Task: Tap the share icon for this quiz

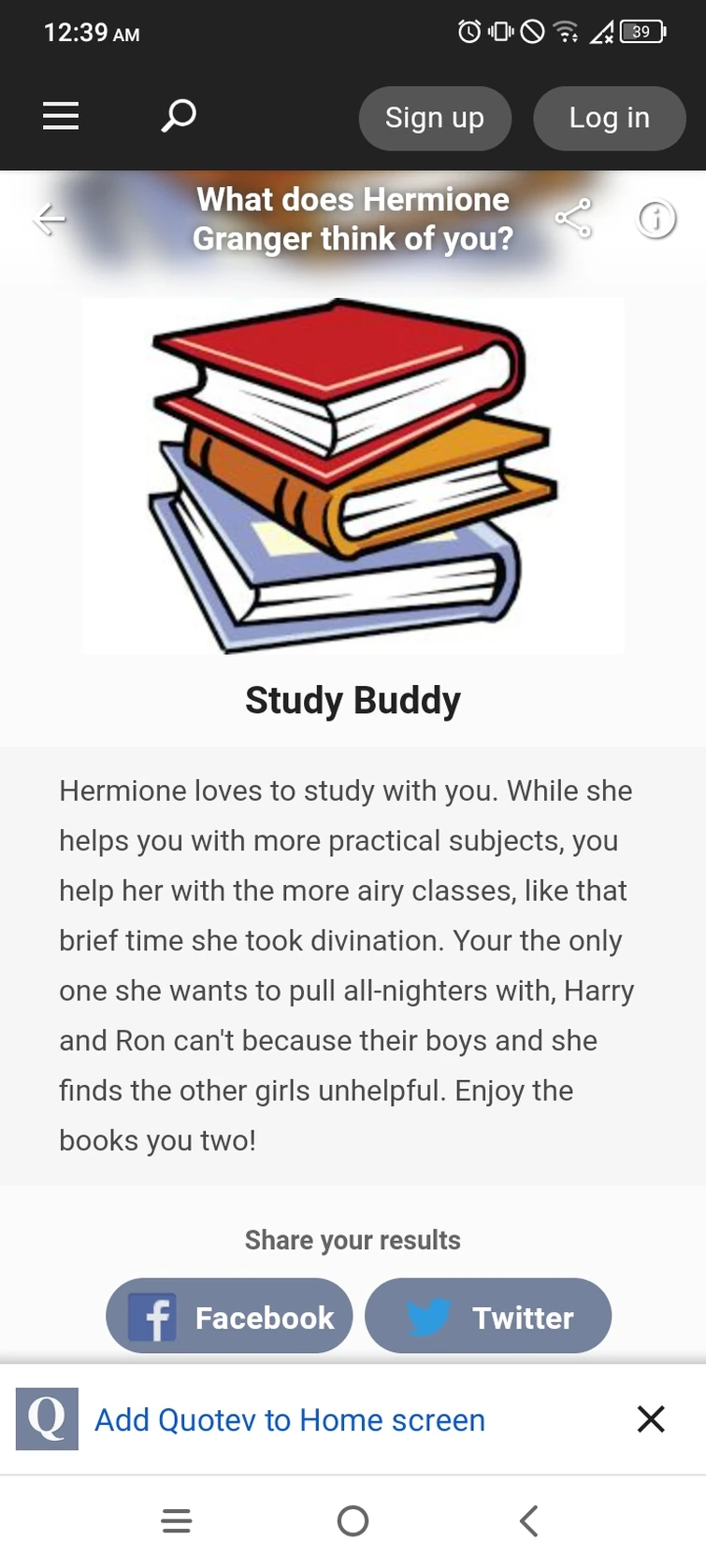Action: [x=573, y=217]
